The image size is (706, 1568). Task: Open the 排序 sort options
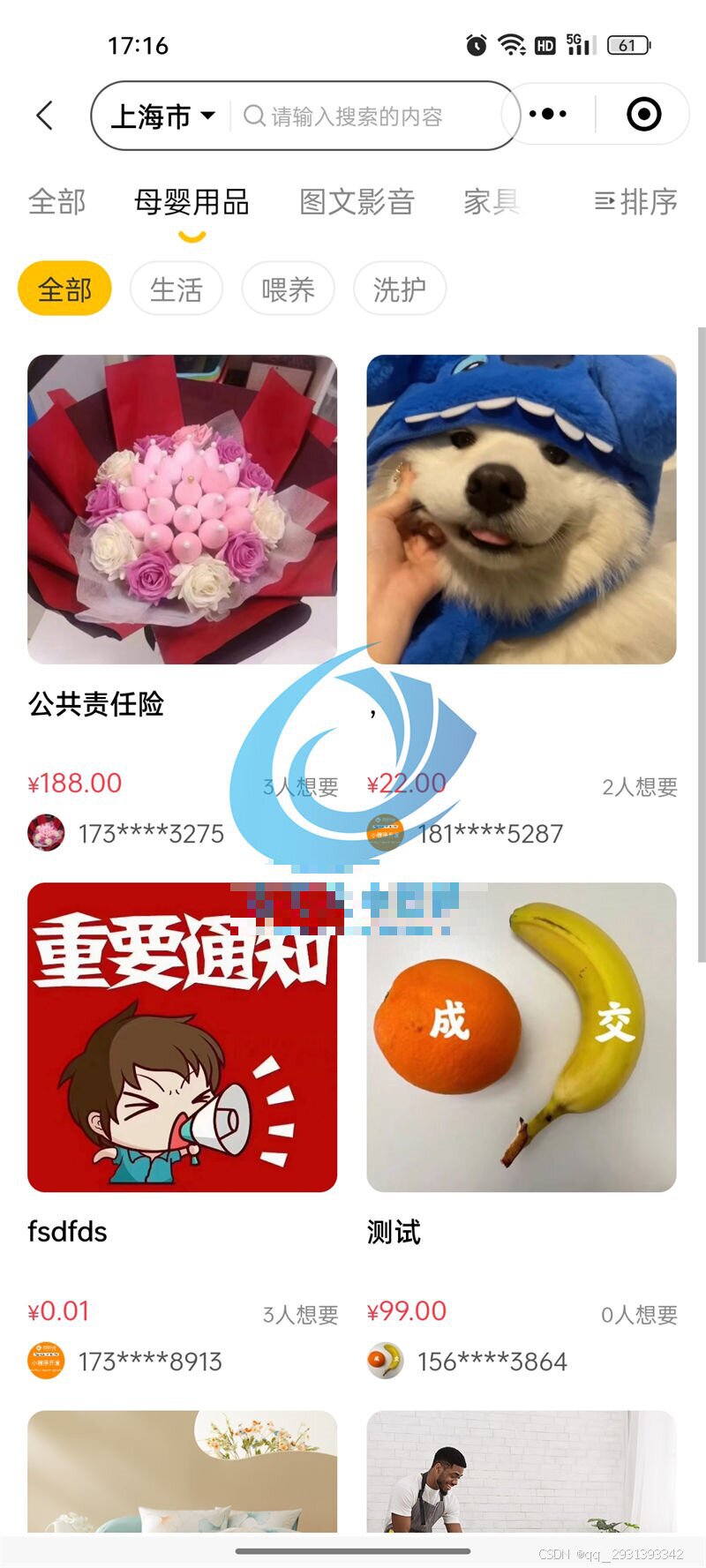[x=635, y=202]
